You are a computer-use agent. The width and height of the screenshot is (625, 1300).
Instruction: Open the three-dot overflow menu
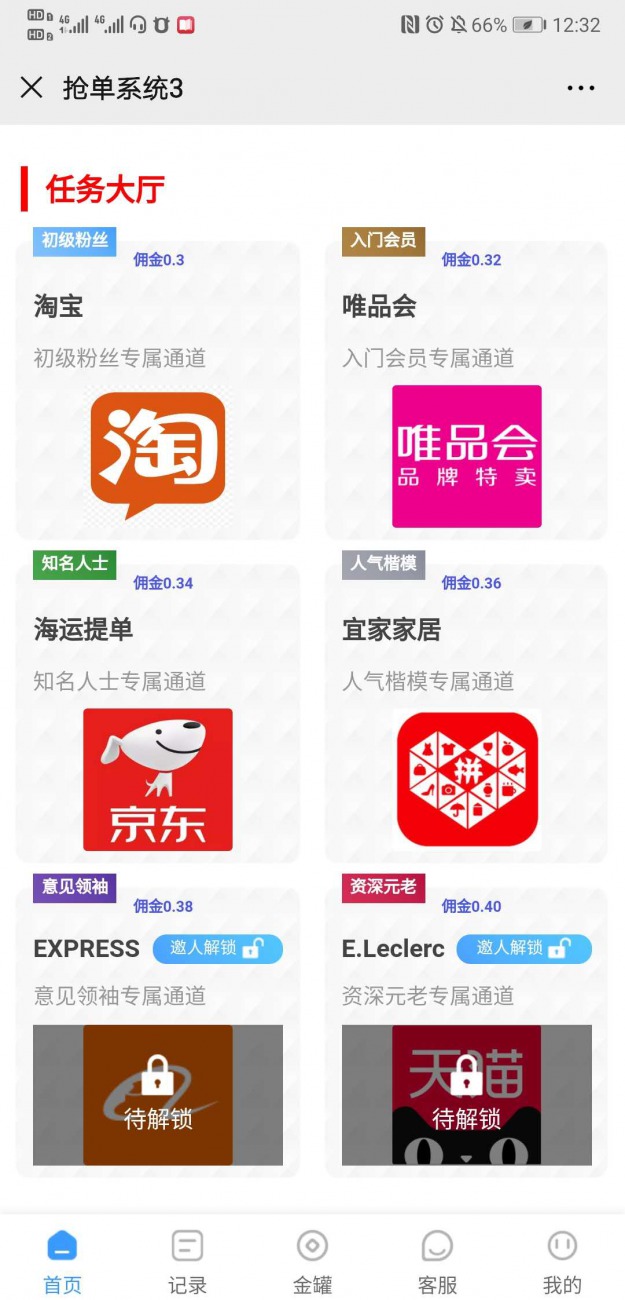(x=581, y=88)
